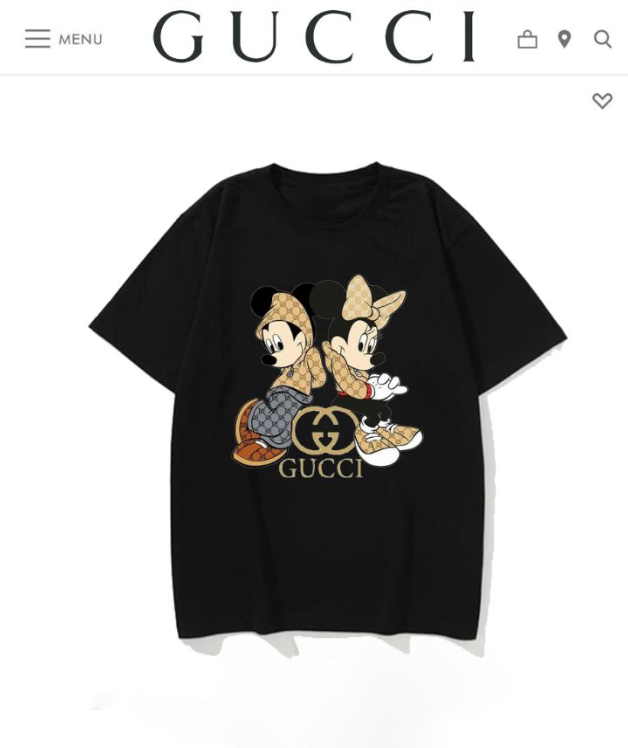628x748 pixels.
Task: Open the shopping bag
Action: 527,39
